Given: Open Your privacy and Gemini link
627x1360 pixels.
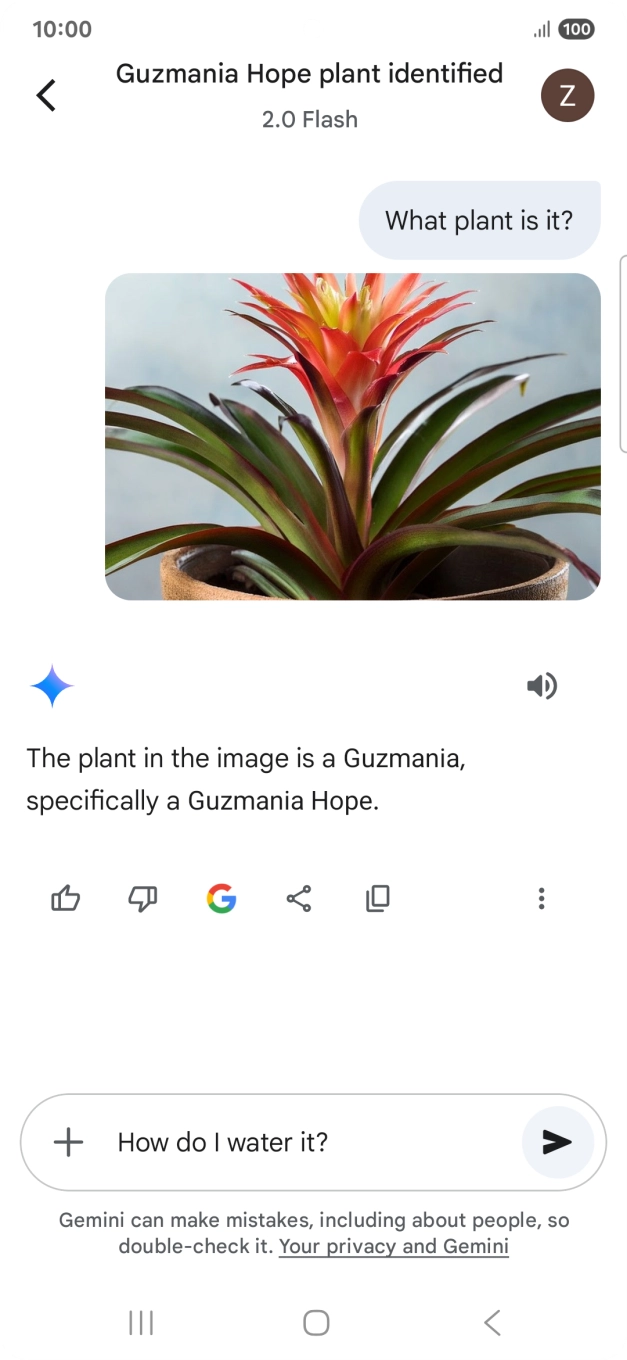Looking at the screenshot, I should [x=393, y=1247].
